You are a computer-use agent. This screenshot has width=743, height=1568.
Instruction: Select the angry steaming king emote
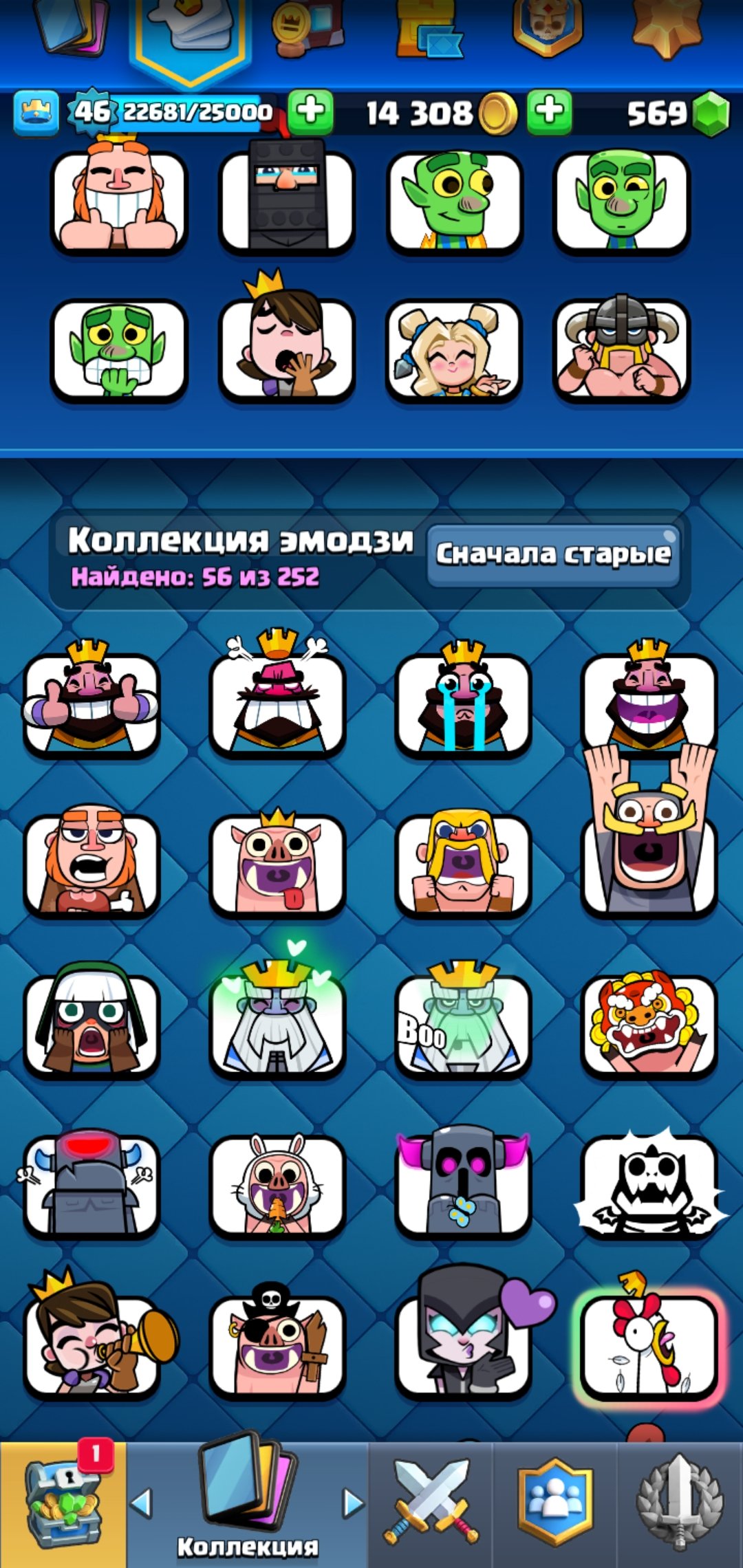click(277, 703)
